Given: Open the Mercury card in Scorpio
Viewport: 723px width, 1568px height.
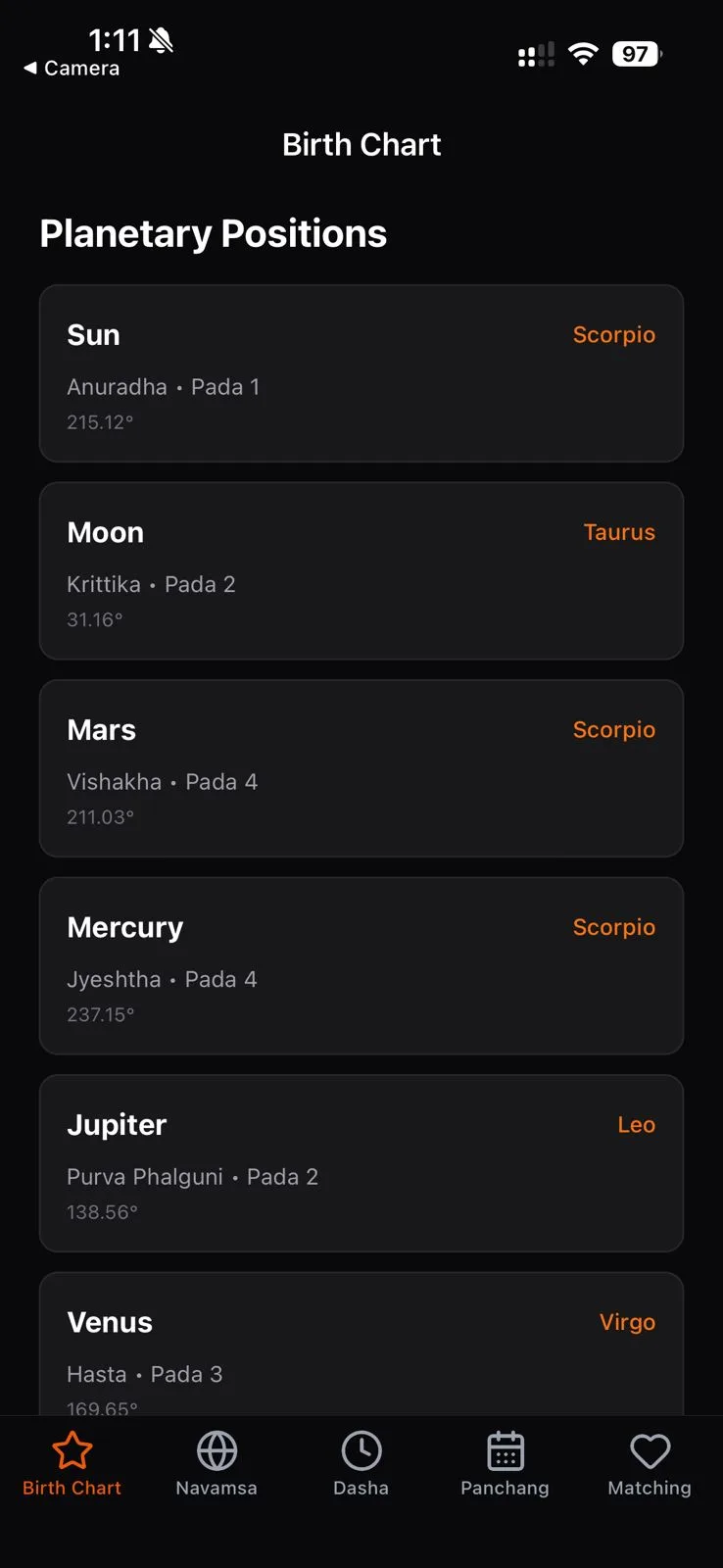Looking at the screenshot, I should [x=361, y=966].
